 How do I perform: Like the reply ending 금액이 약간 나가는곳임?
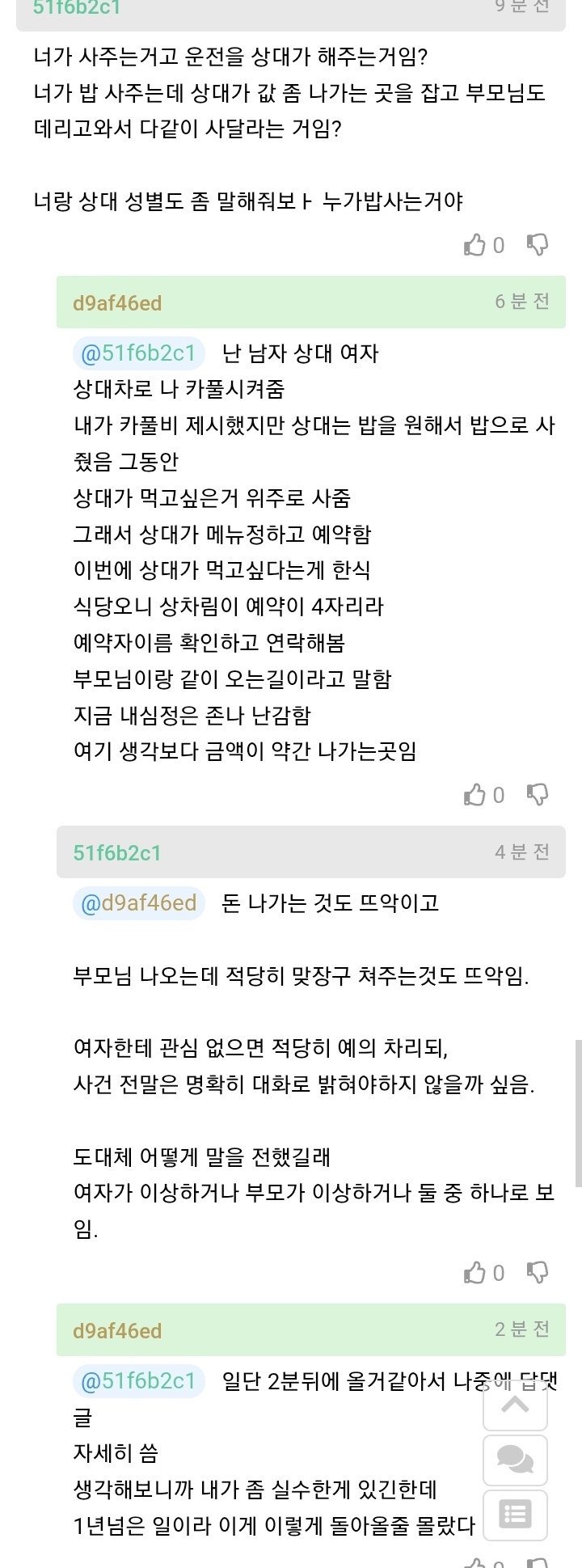(x=474, y=796)
